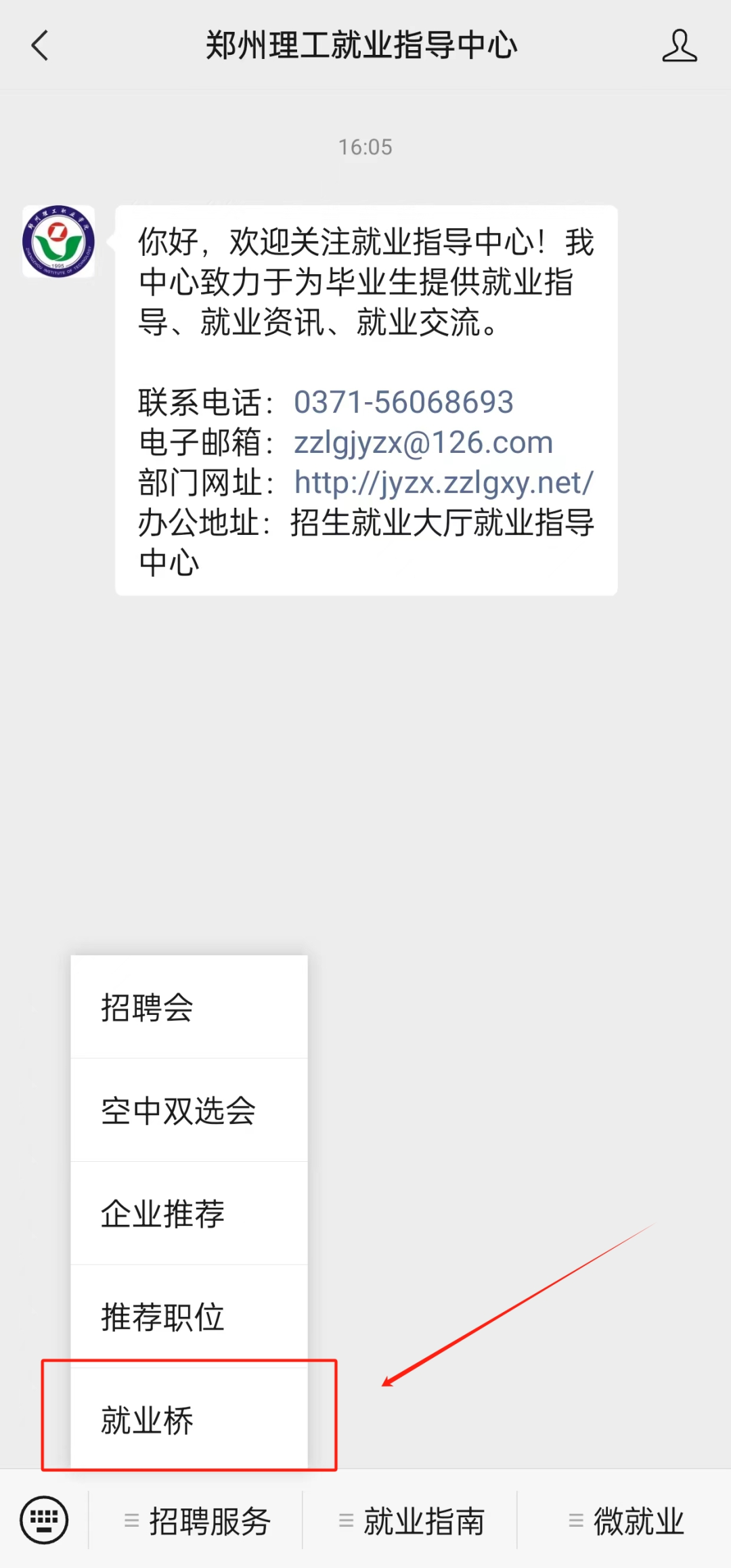Viewport: 731px width, 1568px height.
Task: Open 推荐职位 menu entry
Action: point(189,1317)
